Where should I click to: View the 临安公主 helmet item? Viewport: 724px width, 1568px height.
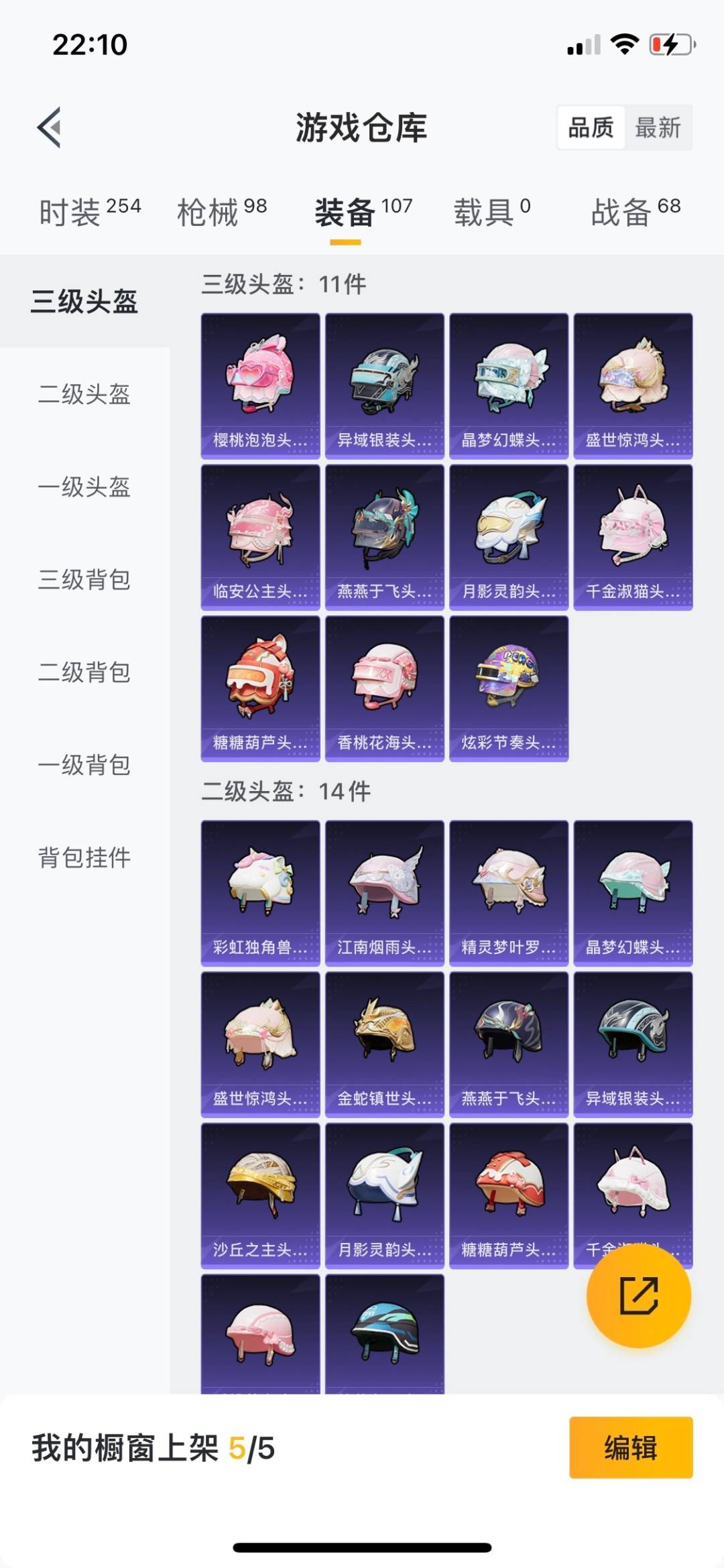pyautogui.click(x=260, y=537)
